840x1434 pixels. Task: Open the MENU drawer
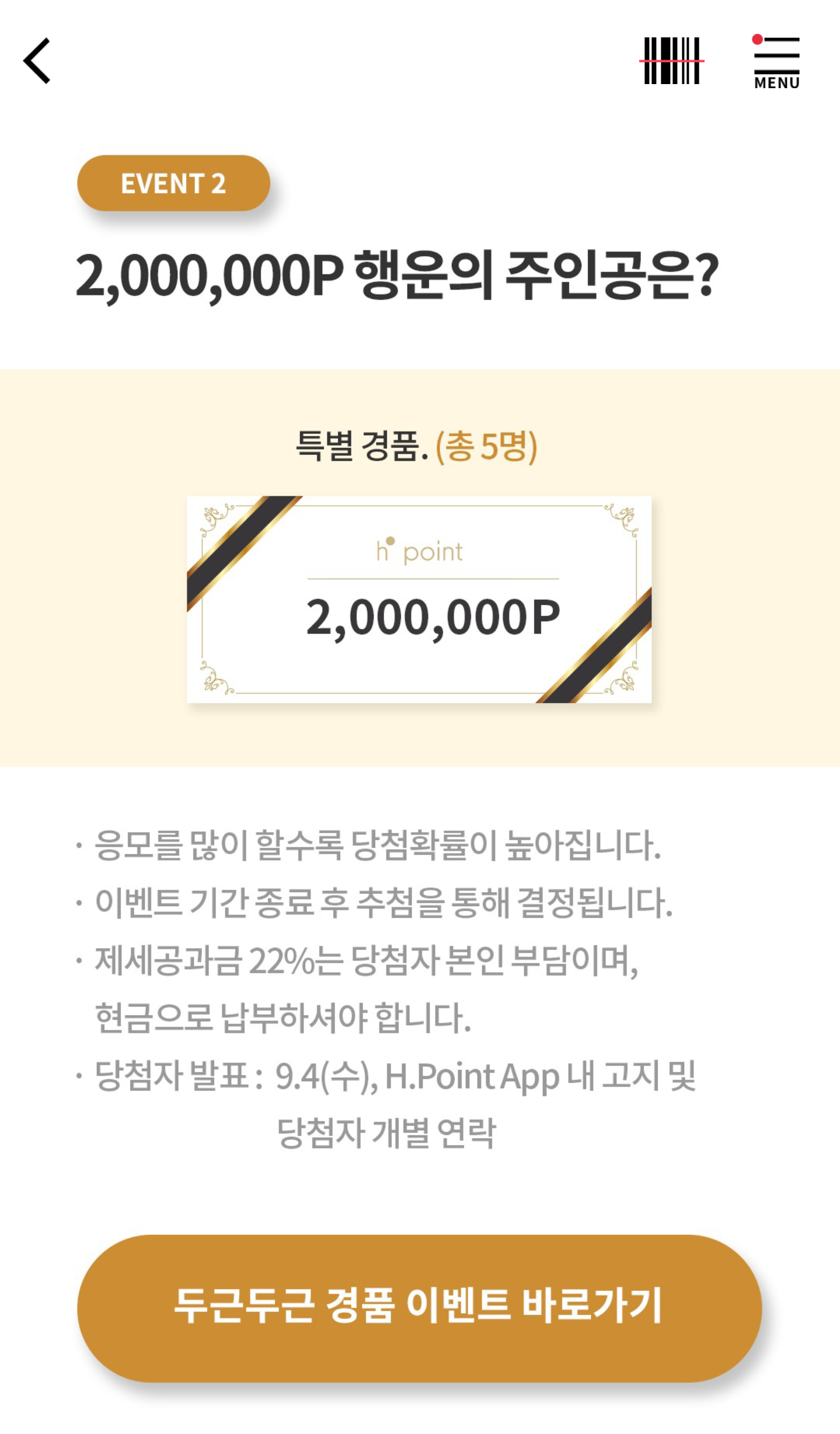[776, 62]
